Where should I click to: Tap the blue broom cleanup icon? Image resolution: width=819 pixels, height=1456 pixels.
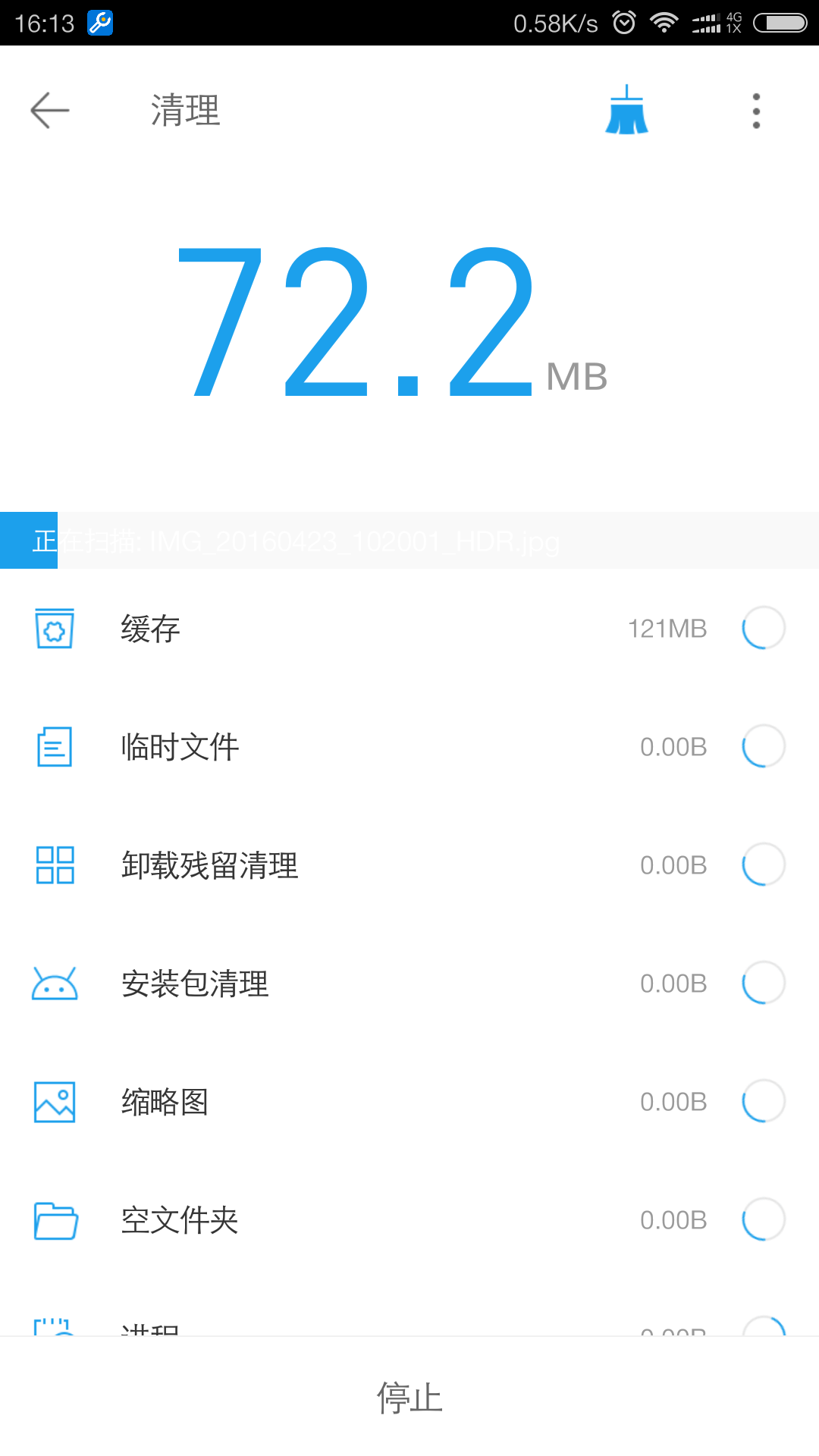[x=626, y=111]
